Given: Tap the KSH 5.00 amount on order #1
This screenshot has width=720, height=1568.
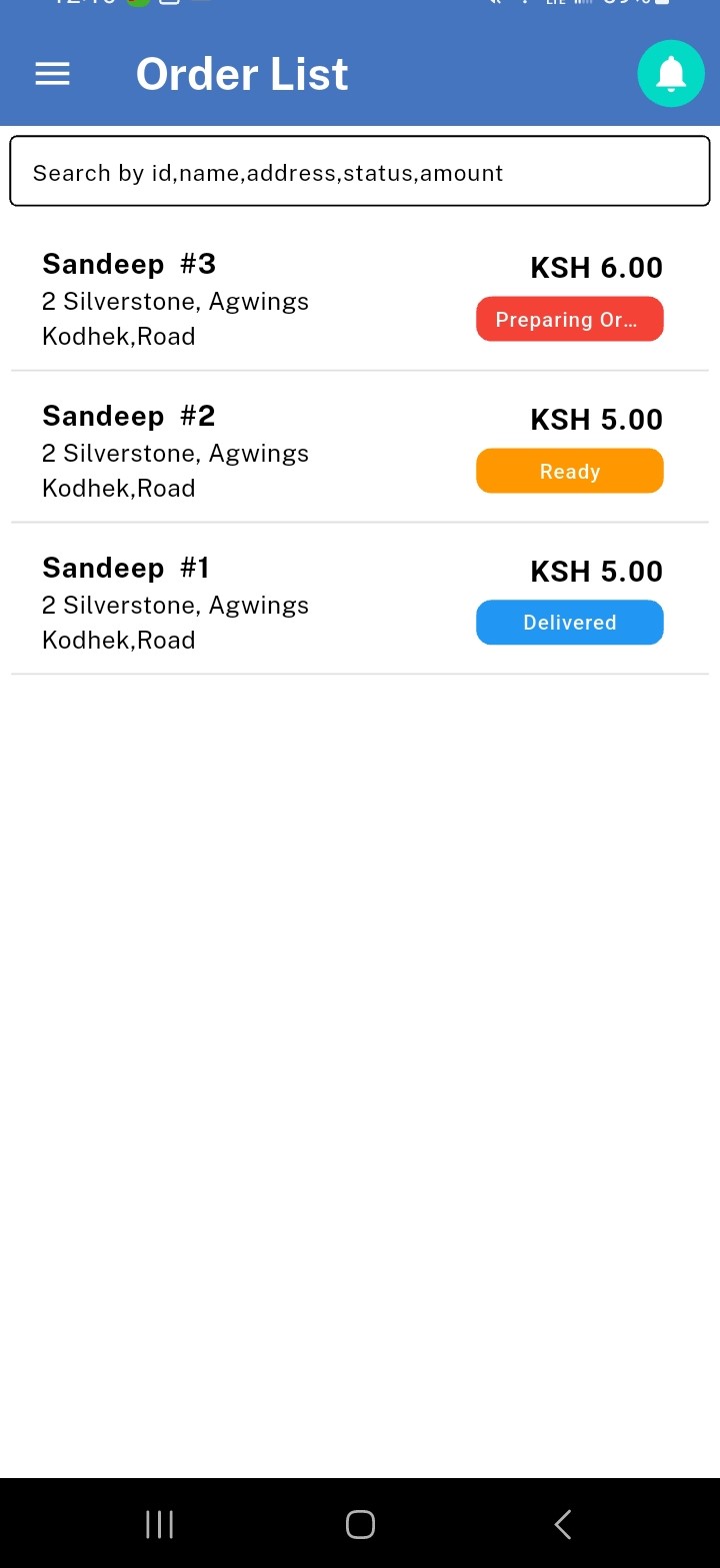Looking at the screenshot, I should [x=596, y=571].
